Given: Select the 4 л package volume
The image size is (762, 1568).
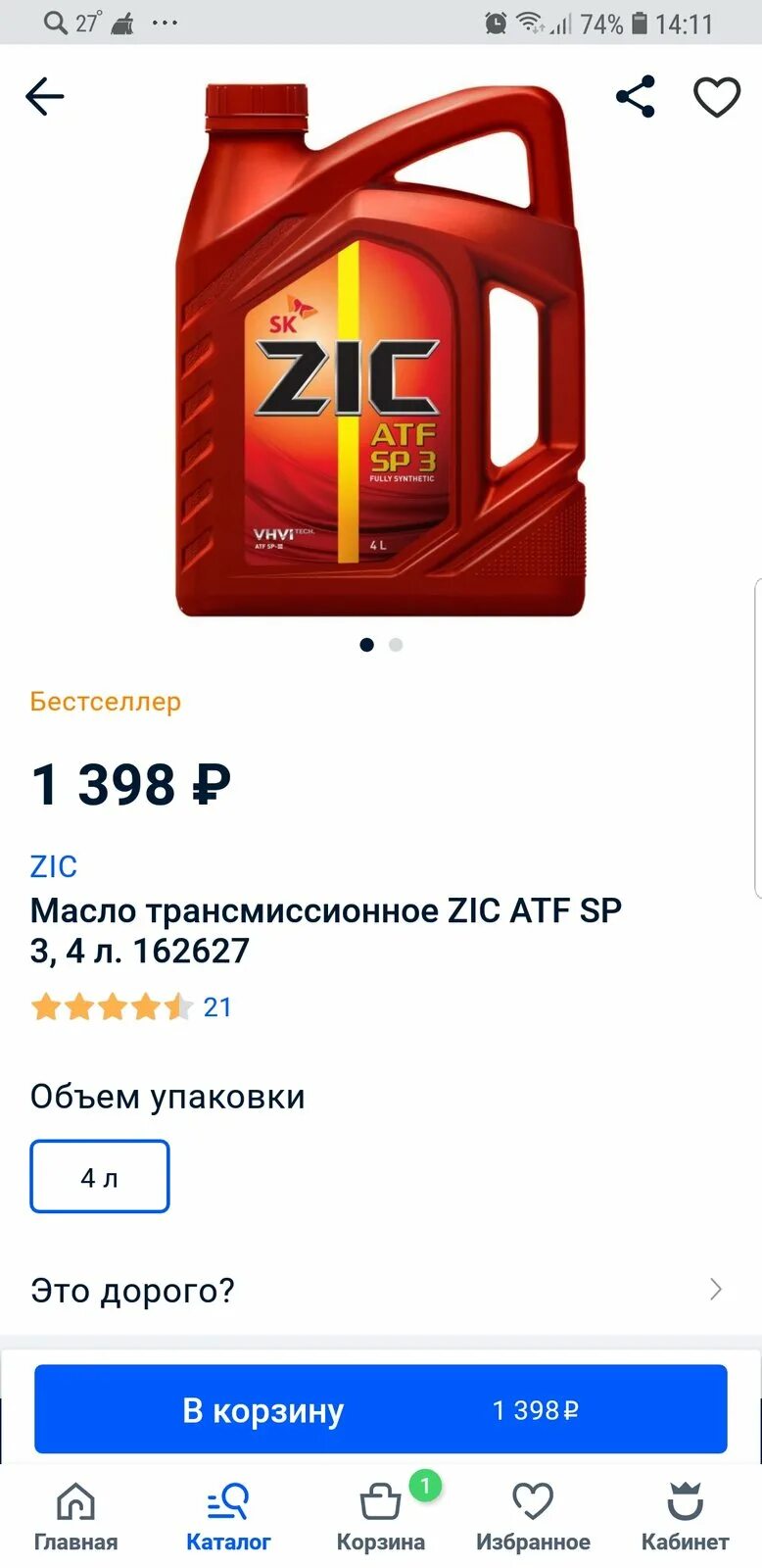Looking at the screenshot, I should [x=100, y=1176].
